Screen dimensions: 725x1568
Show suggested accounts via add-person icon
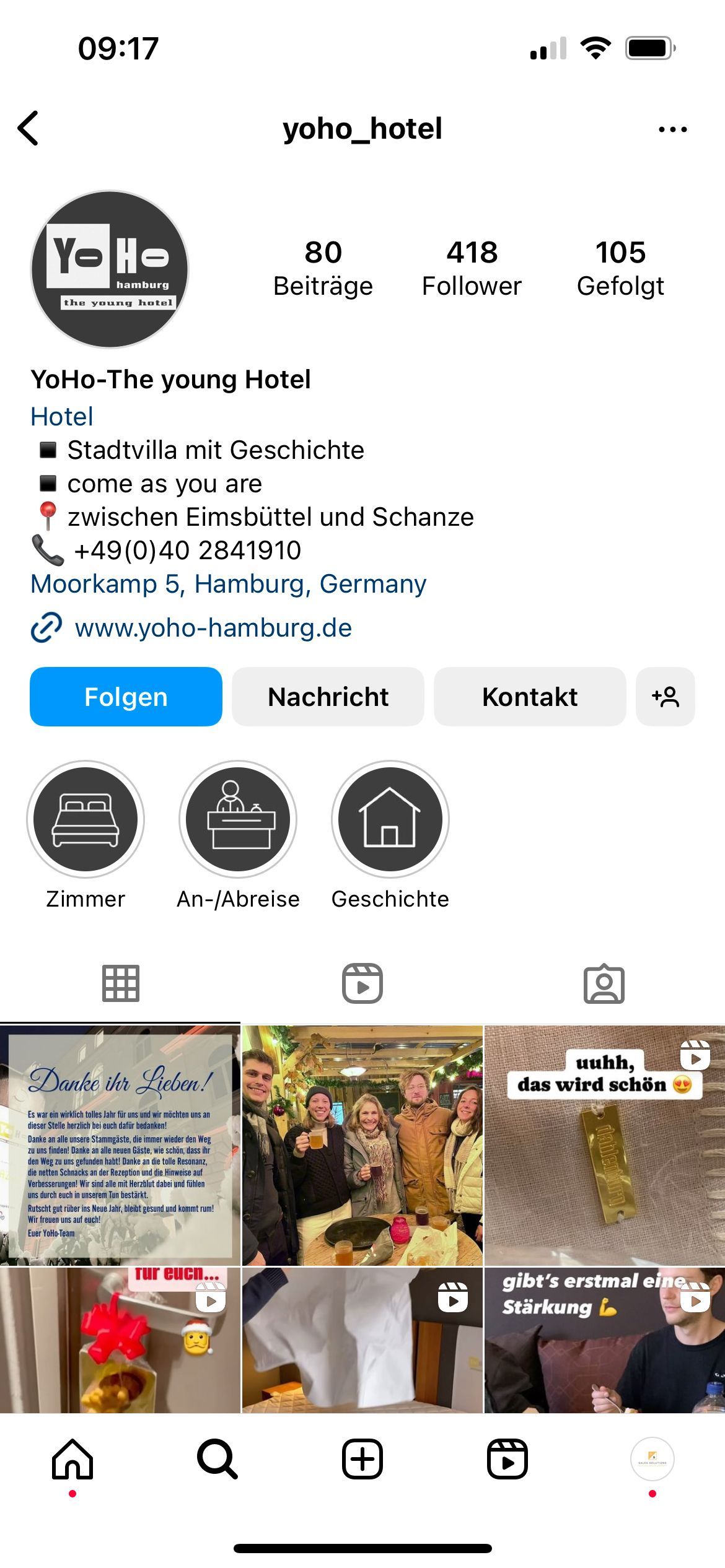click(665, 697)
